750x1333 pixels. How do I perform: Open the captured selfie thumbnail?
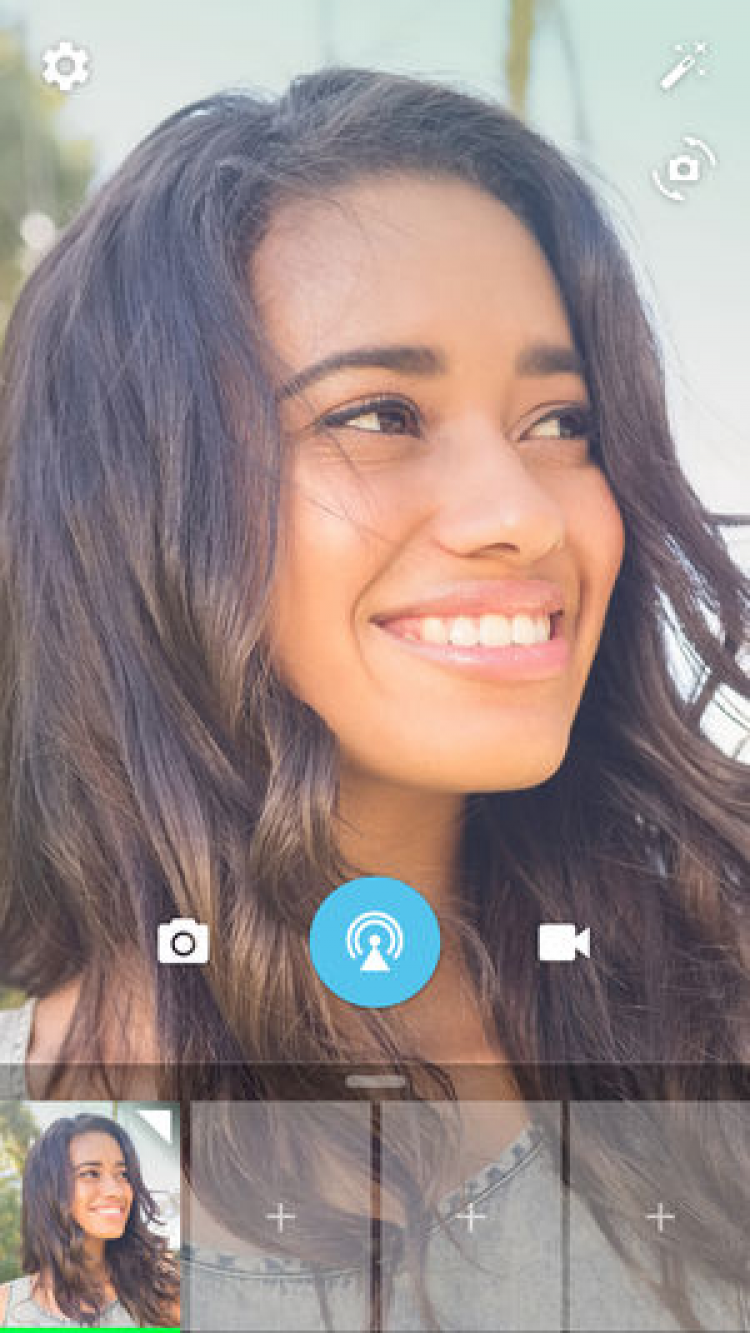90,1214
